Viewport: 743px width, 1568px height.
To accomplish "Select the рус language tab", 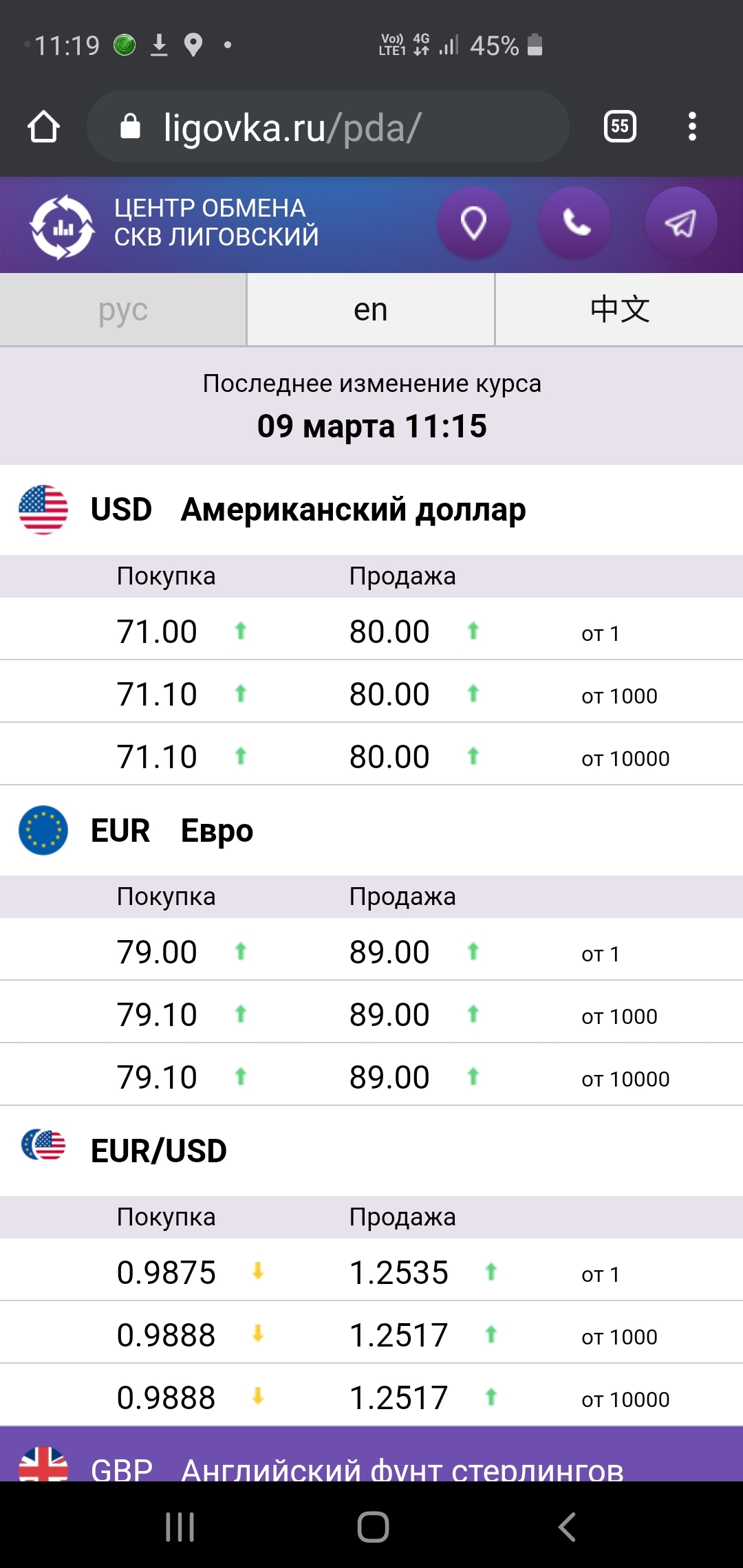I will click(x=123, y=309).
